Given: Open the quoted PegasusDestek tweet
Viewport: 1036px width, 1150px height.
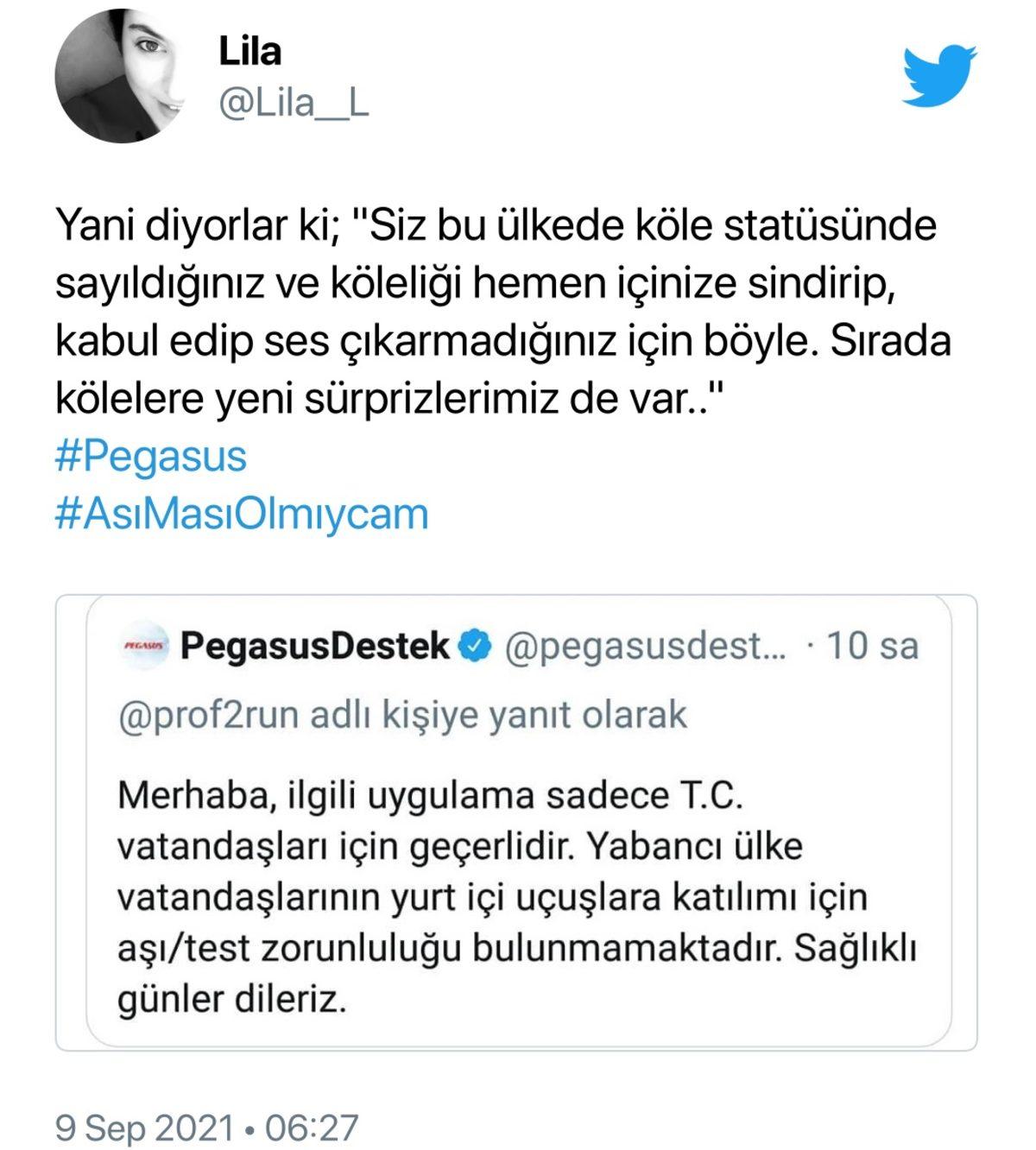Looking at the screenshot, I should pyautogui.click(x=518, y=820).
